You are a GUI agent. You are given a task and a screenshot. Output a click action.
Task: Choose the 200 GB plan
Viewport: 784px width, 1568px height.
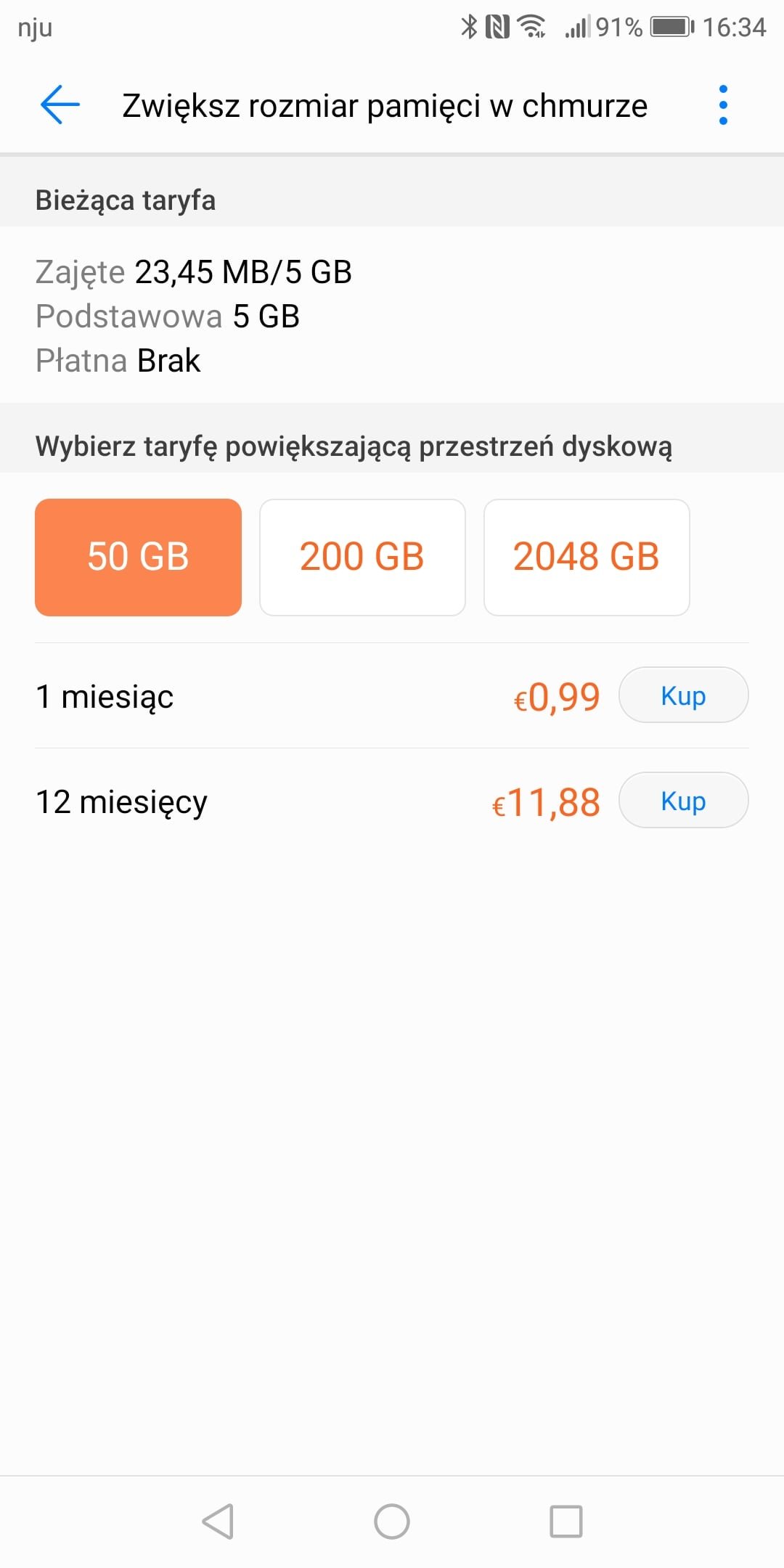click(362, 557)
